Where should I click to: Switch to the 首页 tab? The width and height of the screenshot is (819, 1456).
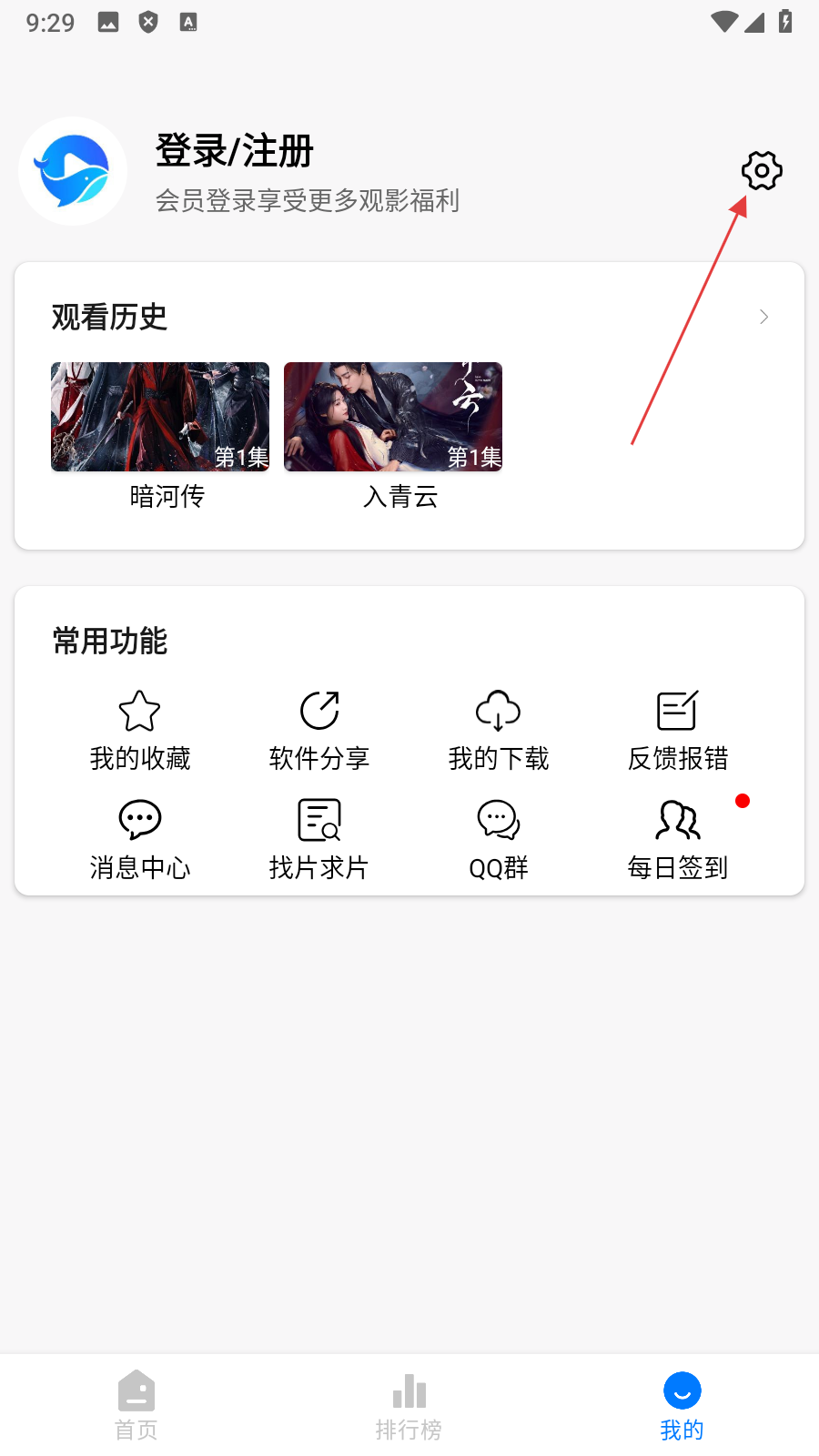[136, 1405]
